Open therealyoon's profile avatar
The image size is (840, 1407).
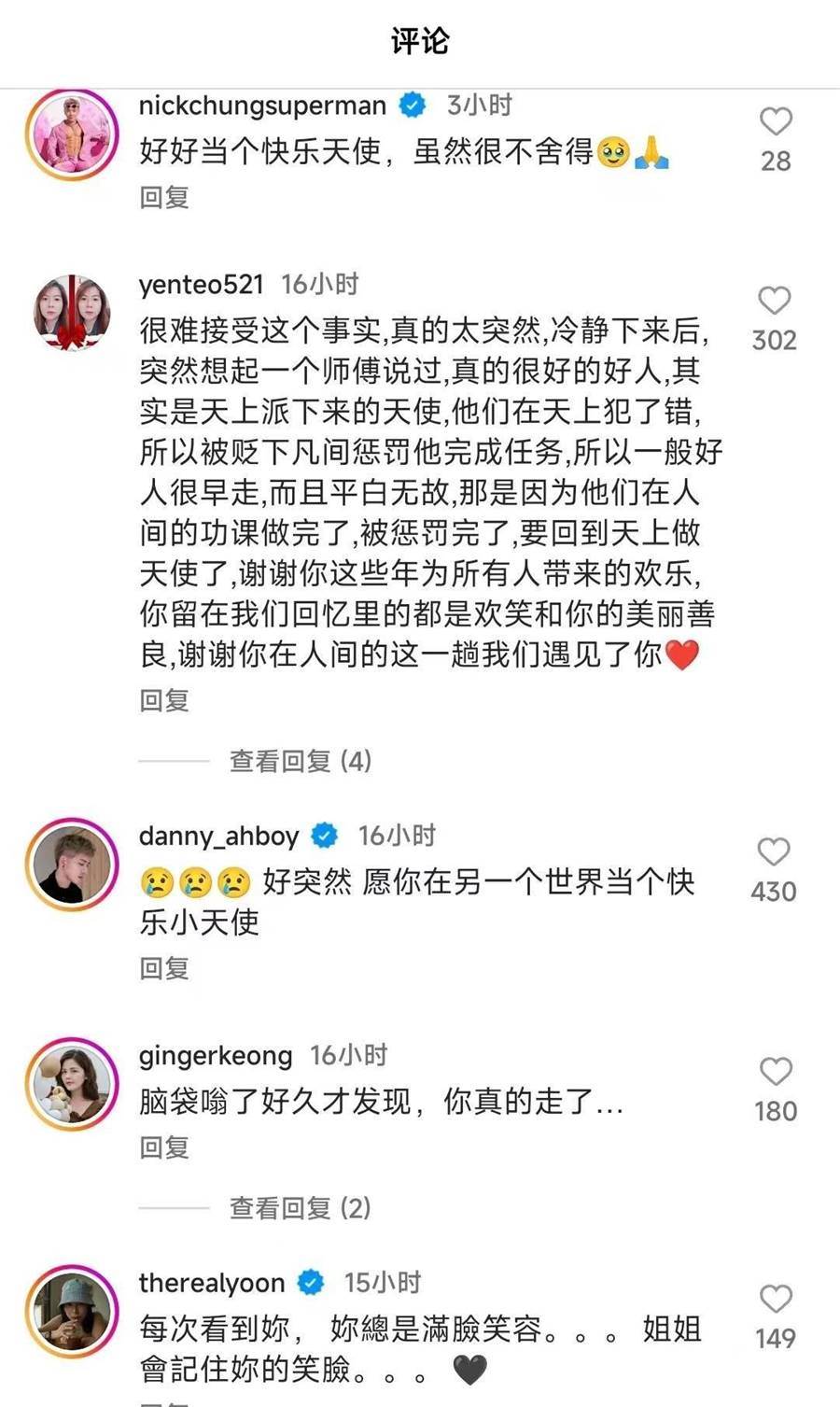pos(72,1312)
